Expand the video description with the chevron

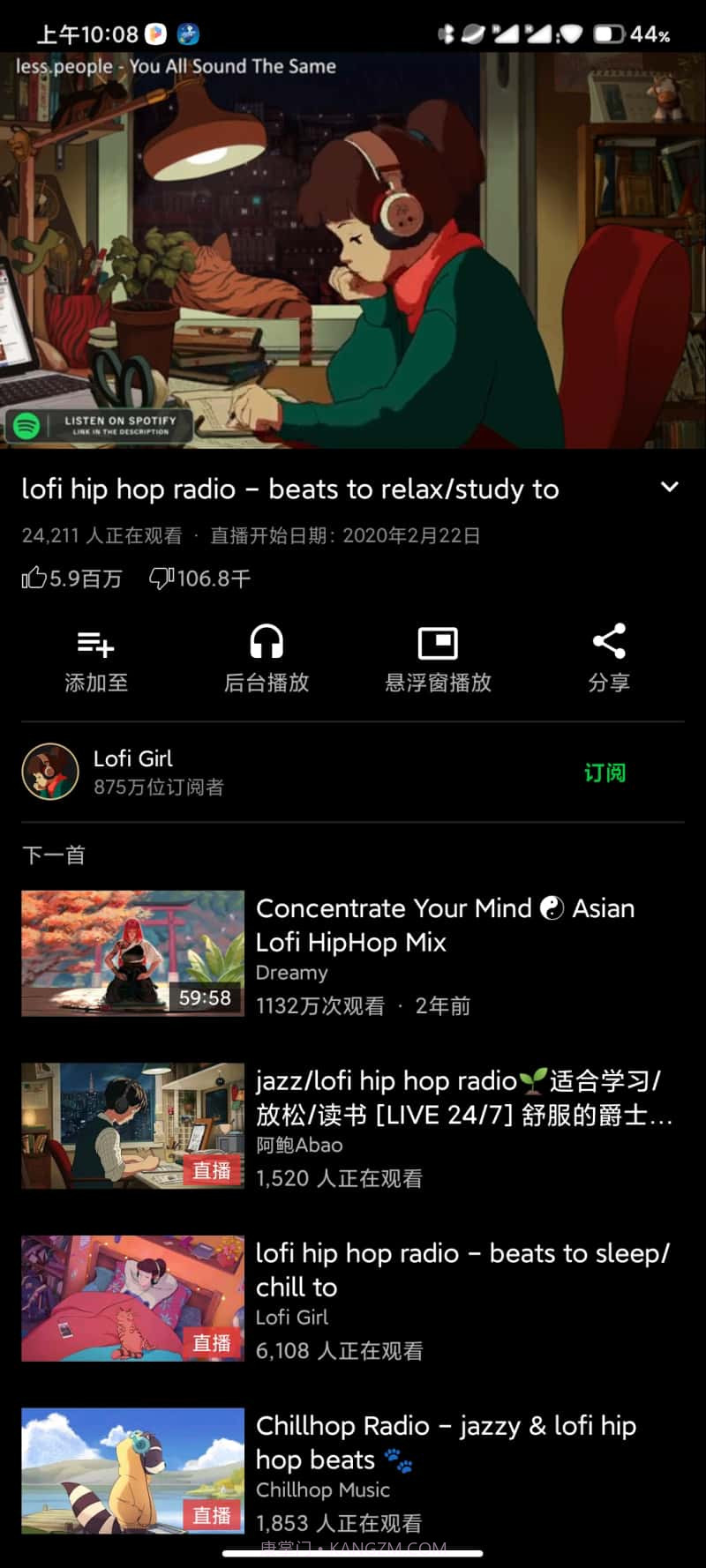coord(670,488)
